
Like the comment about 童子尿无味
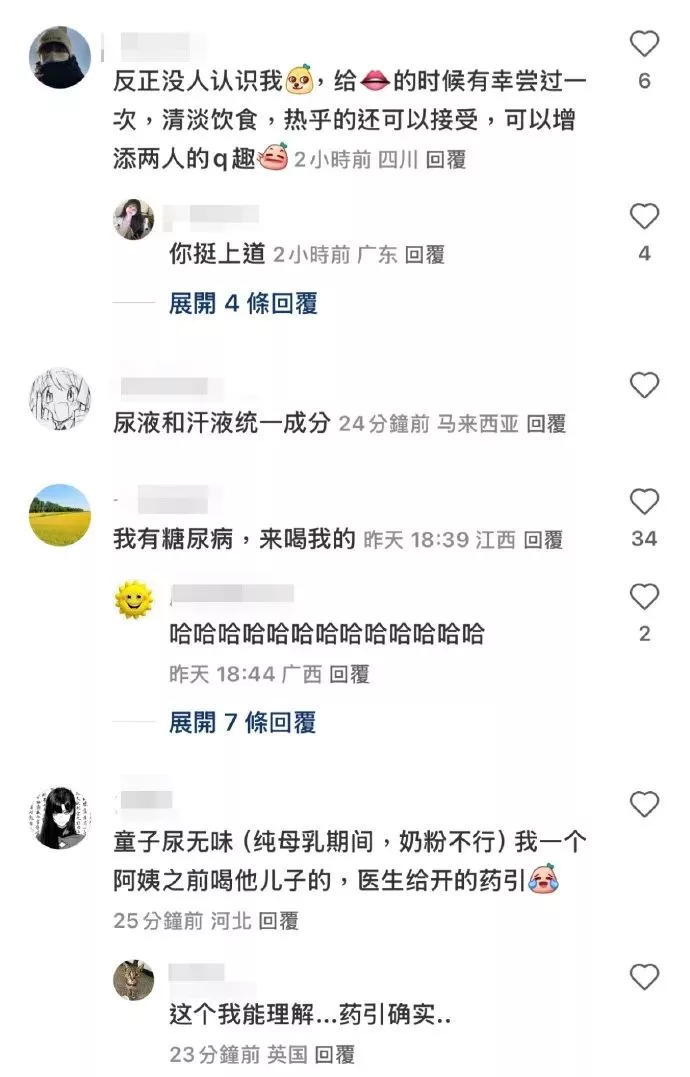click(645, 804)
